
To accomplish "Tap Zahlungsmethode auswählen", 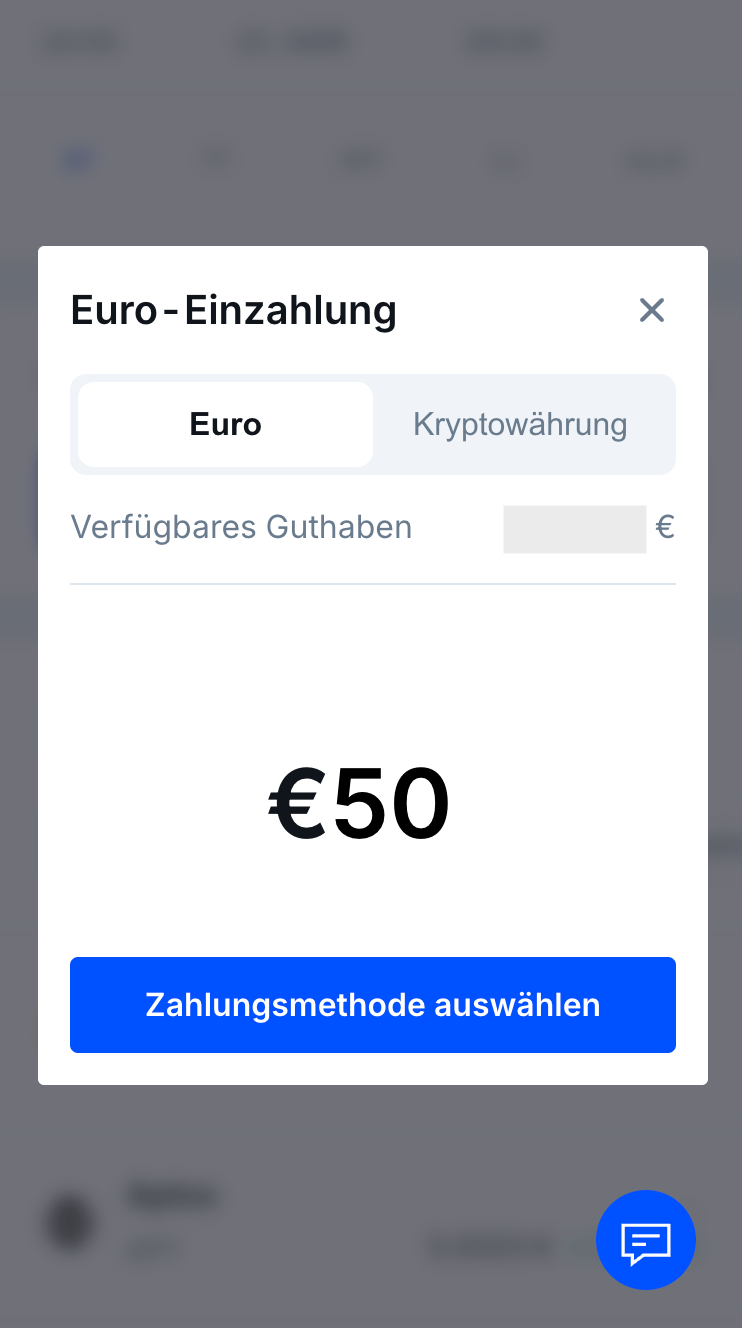I will pos(373,1005).
